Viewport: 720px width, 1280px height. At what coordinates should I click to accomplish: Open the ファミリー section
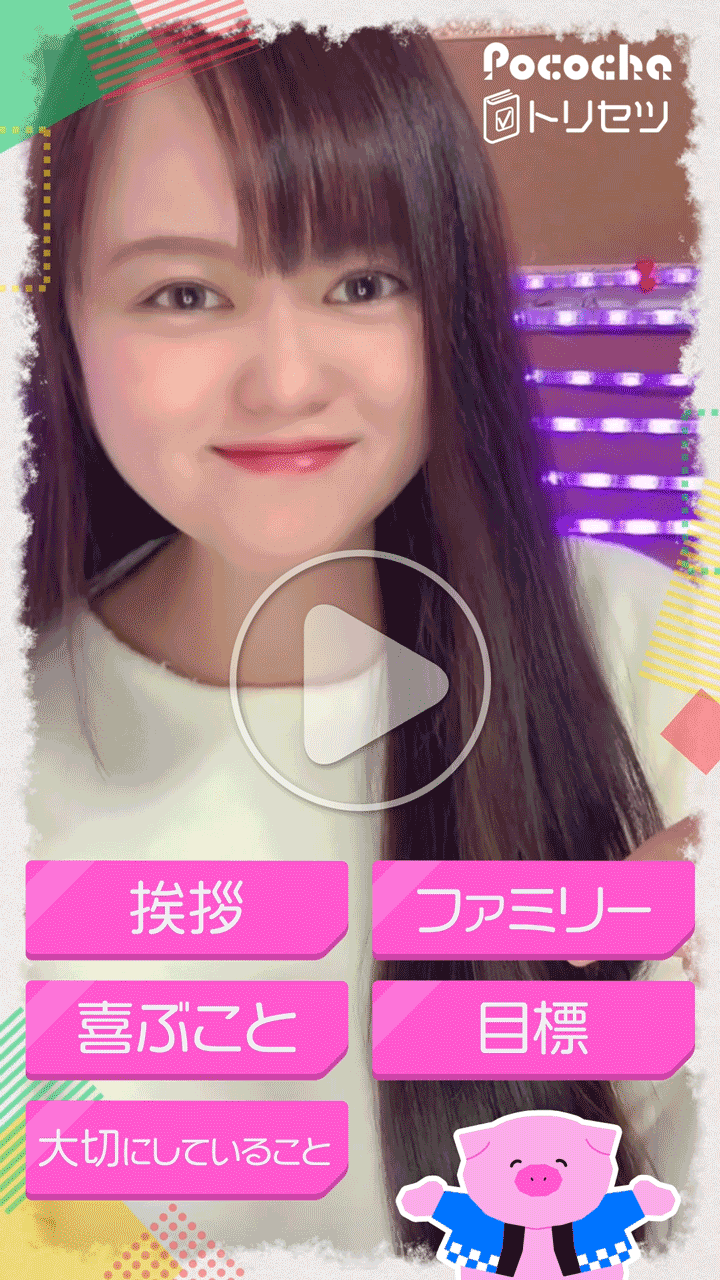point(533,910)
